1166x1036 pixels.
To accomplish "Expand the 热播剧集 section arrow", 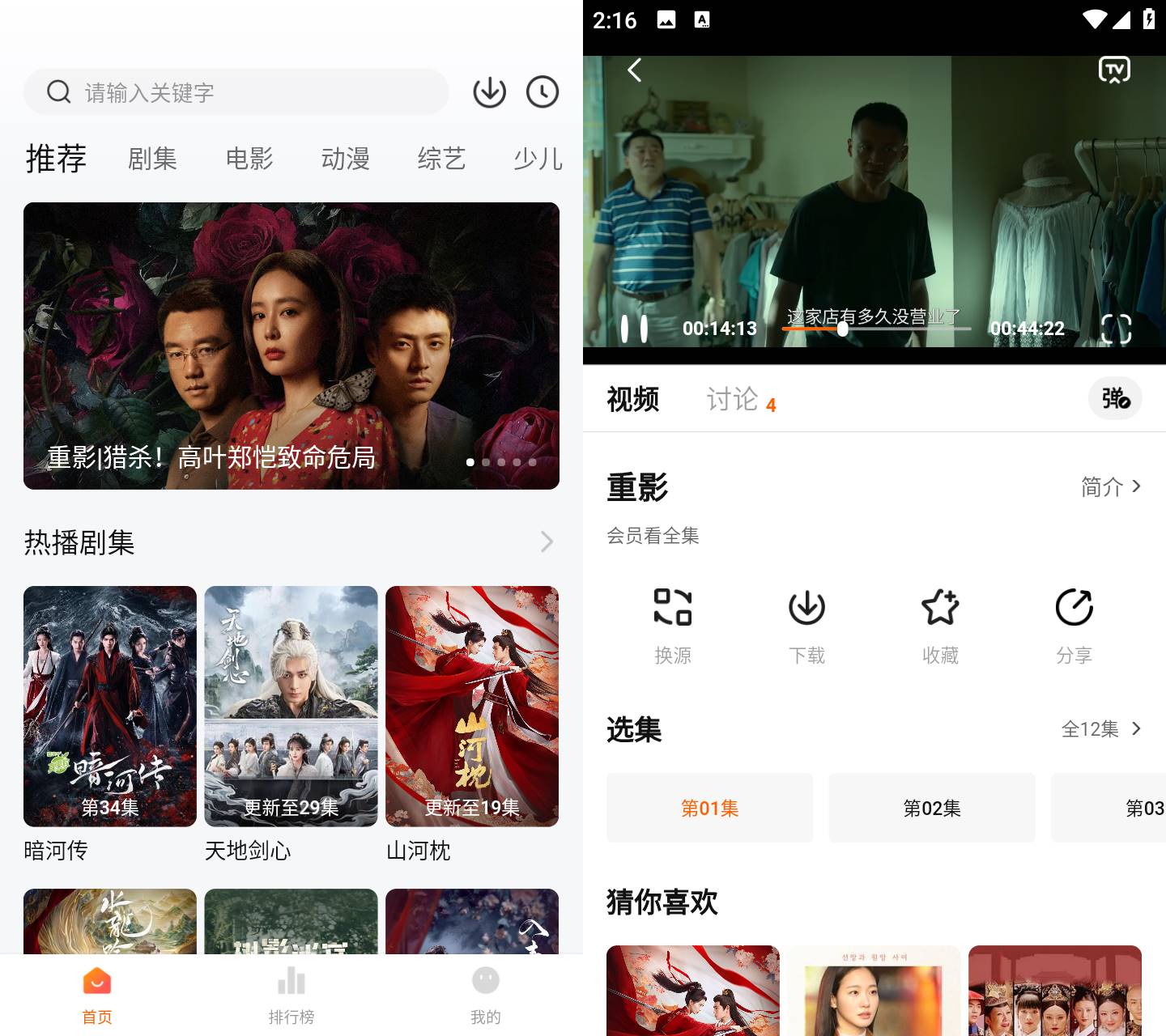I will 547,541.
